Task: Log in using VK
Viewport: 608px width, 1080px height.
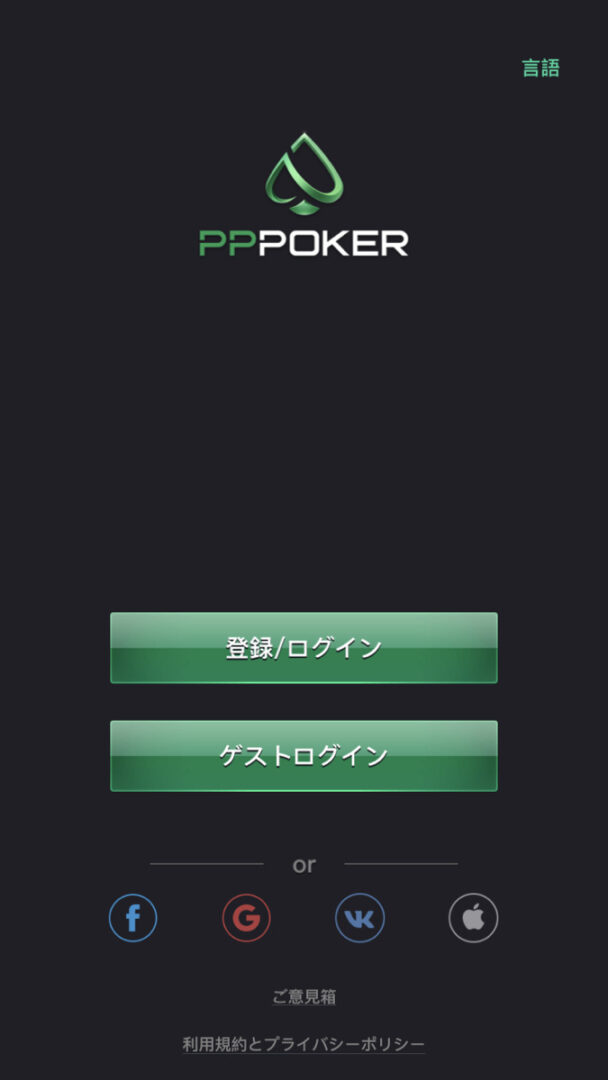Action: pos(360,918)
